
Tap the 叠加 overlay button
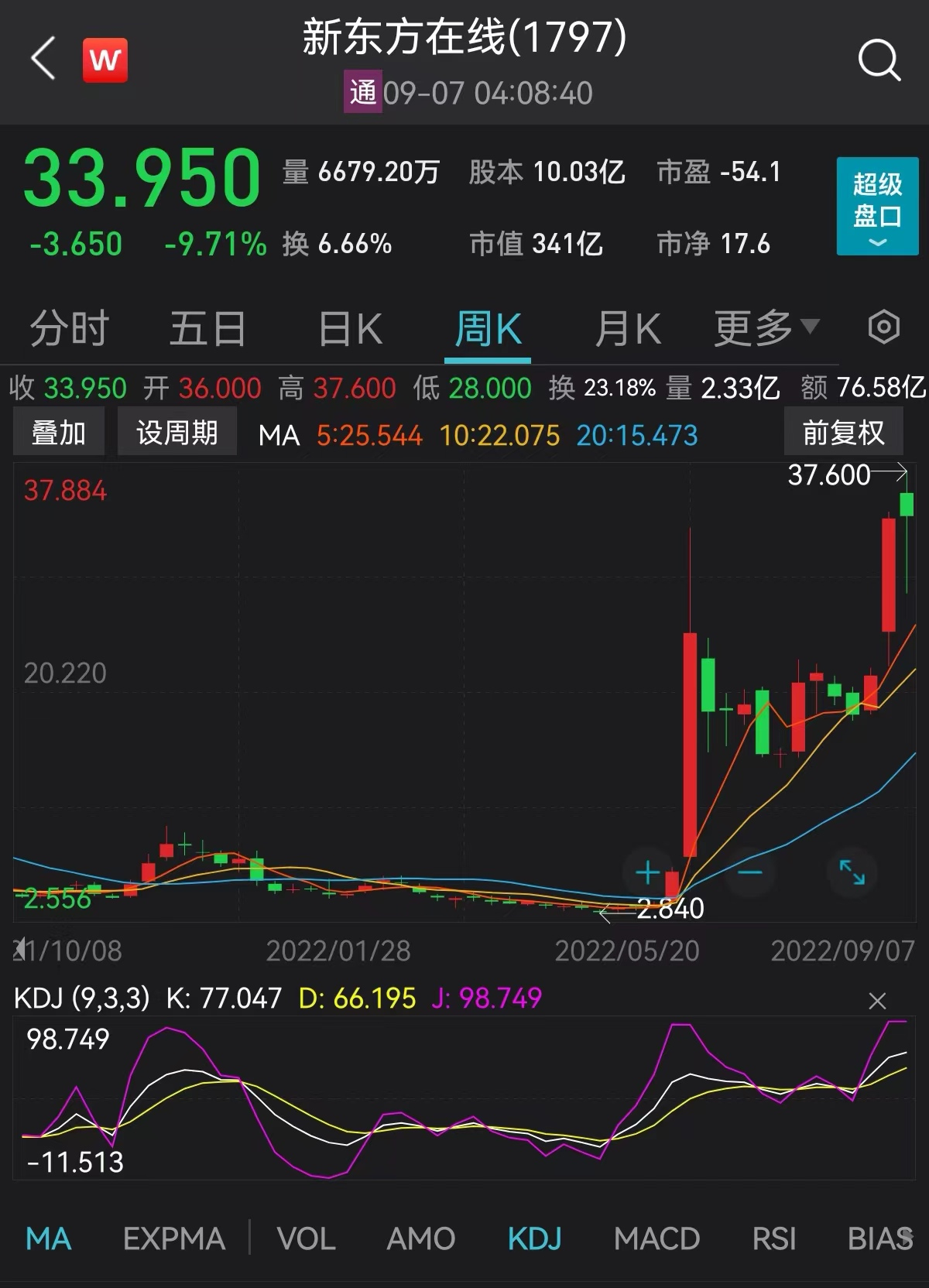59,433
